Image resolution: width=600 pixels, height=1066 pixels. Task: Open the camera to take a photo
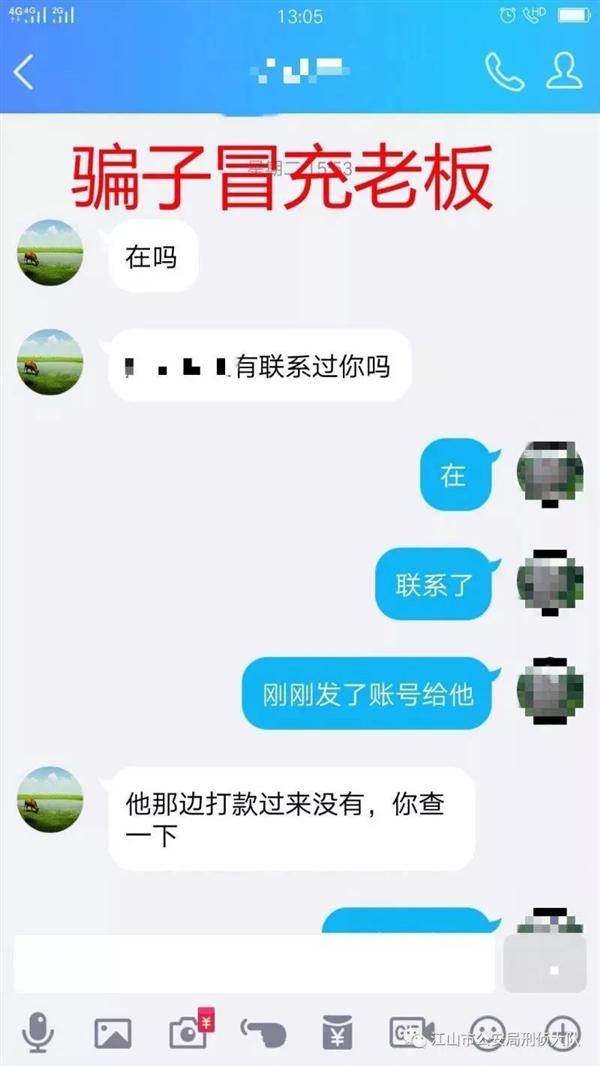coord(189,1032)
